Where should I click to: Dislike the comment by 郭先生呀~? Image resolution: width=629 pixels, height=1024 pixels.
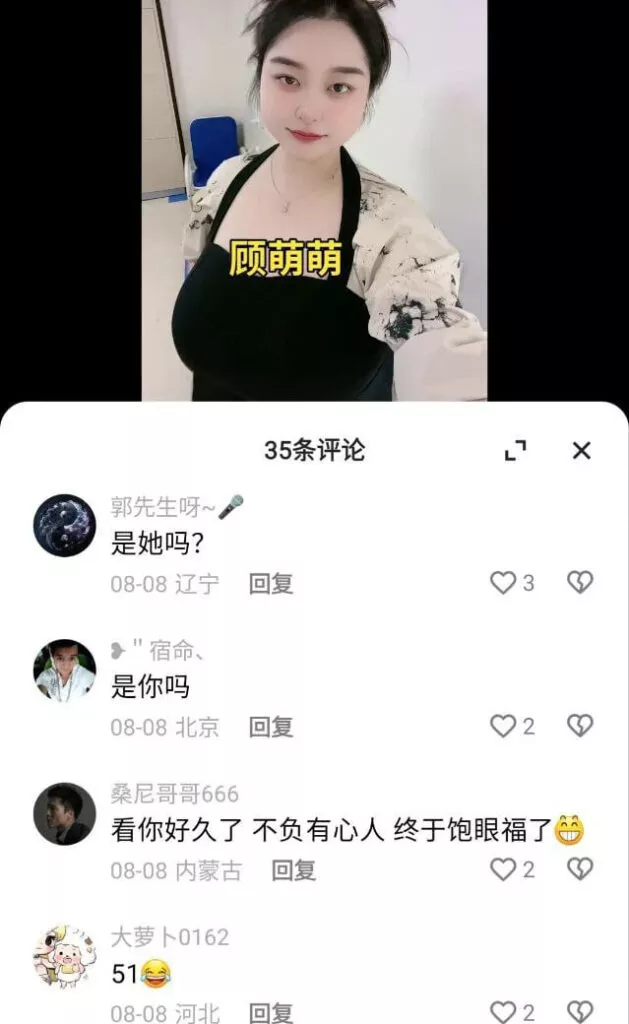pyautogui.click(x=580, y=583)
